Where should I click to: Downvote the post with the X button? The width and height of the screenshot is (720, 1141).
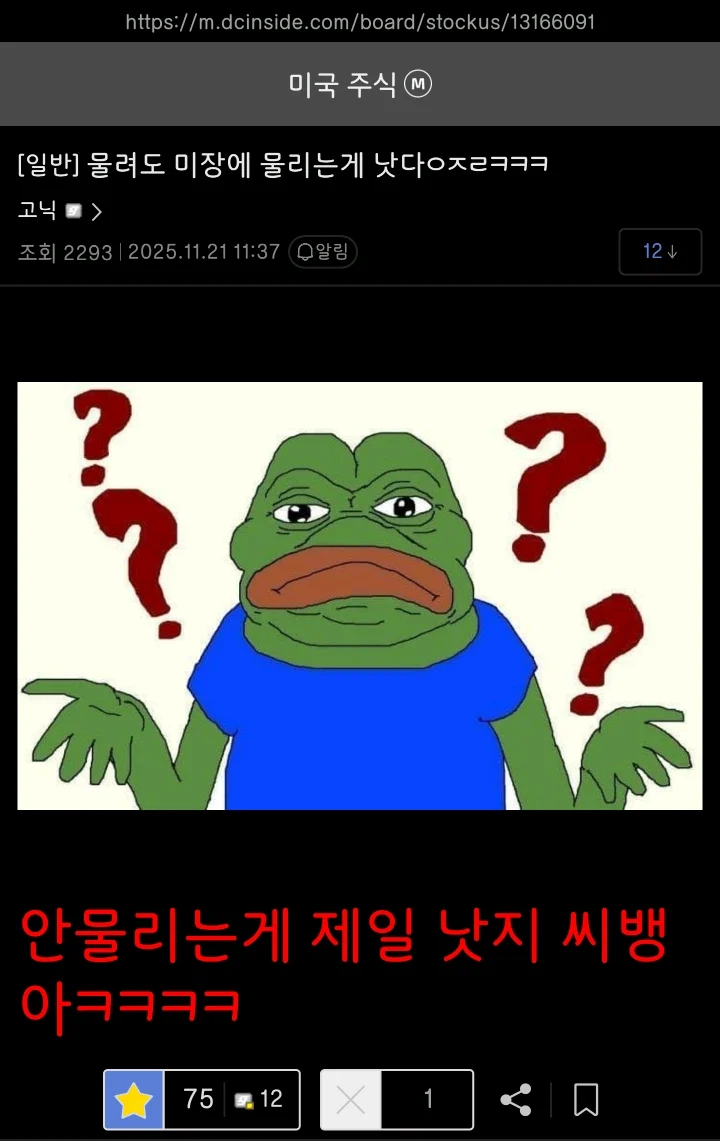[351, 1100]
